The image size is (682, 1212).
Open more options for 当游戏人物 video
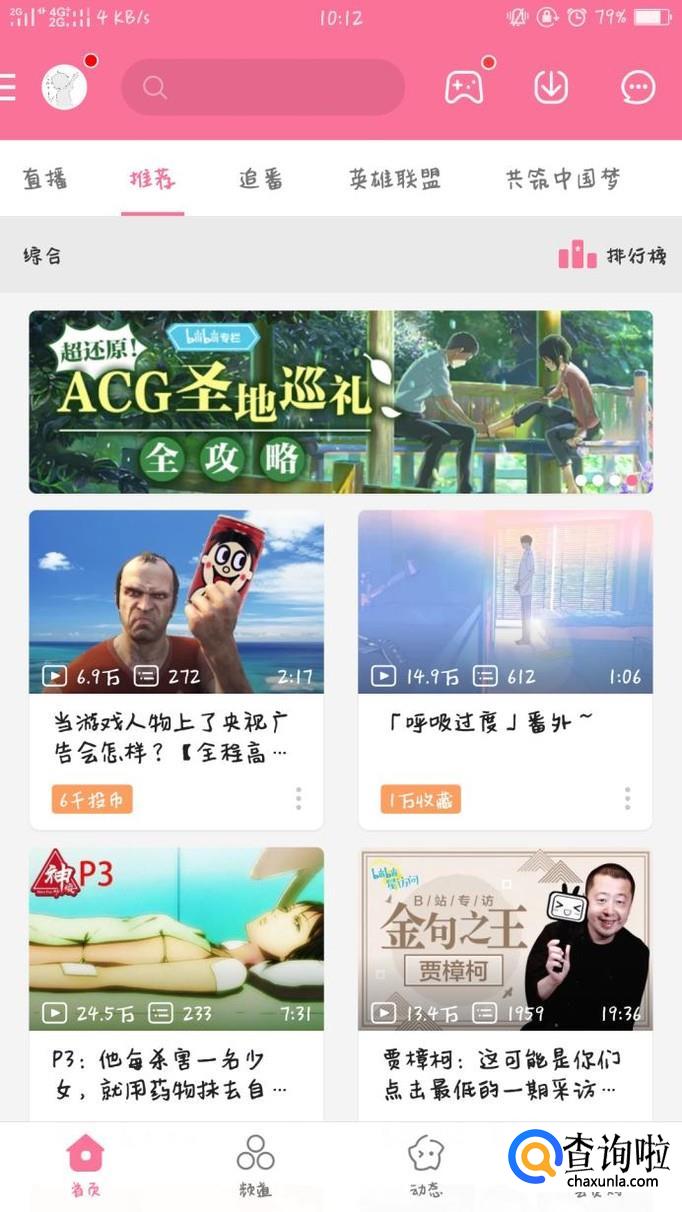pos(298,798)
